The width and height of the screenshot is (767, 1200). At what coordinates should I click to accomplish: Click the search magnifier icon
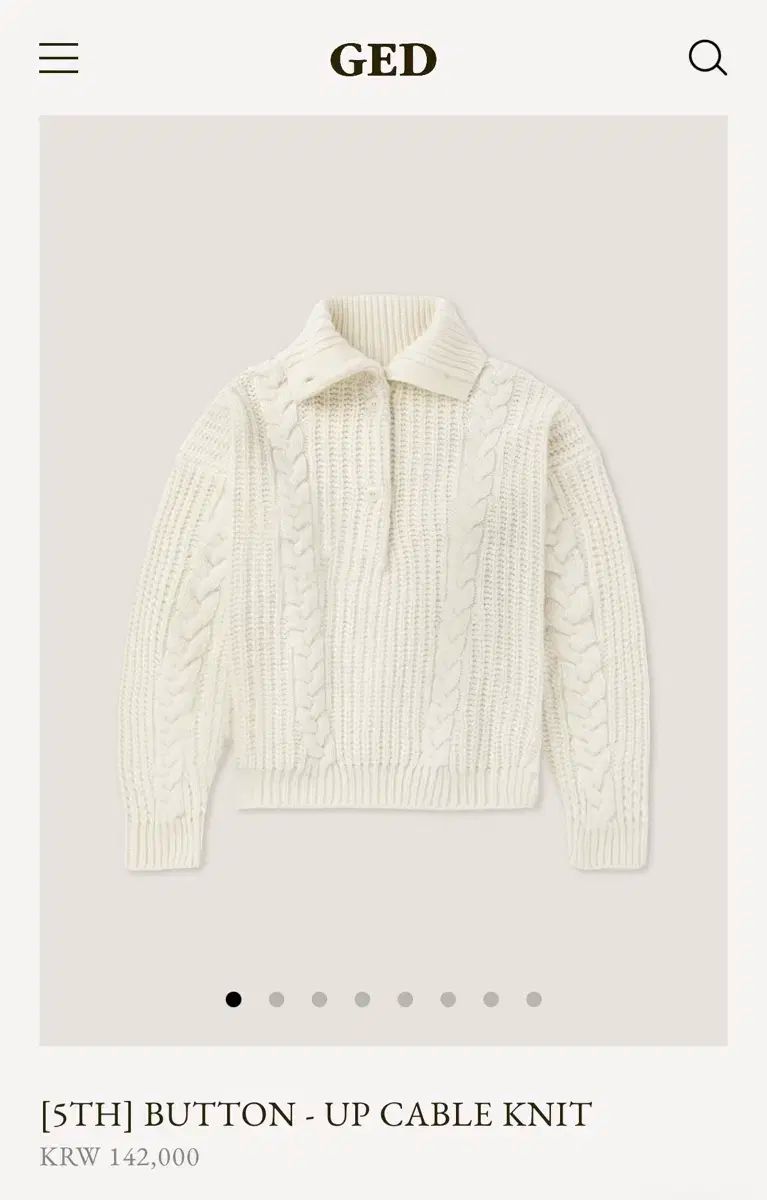pyautogui.click(x=708, y=57)
